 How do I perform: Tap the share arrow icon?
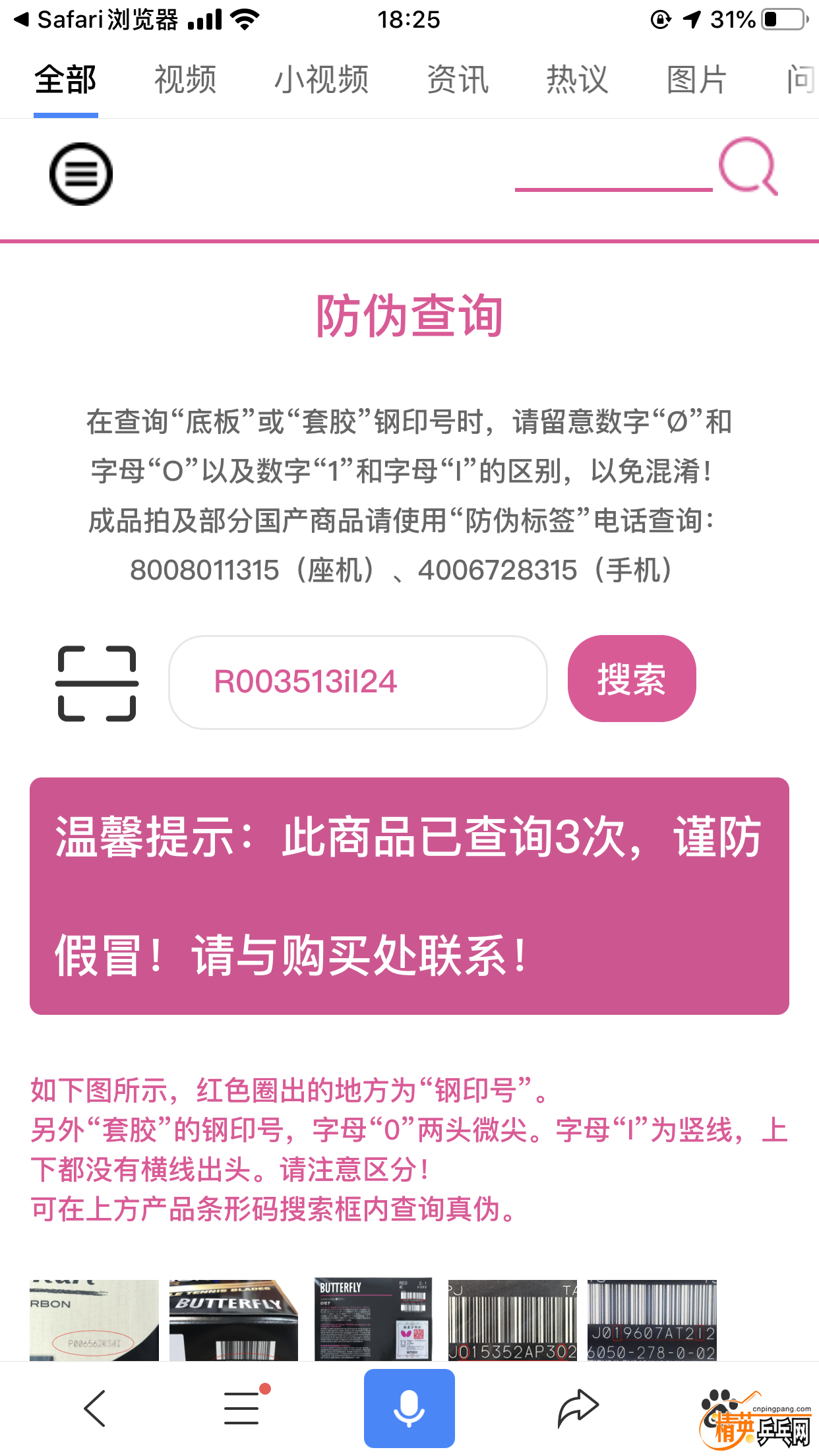click(577, 1408)
